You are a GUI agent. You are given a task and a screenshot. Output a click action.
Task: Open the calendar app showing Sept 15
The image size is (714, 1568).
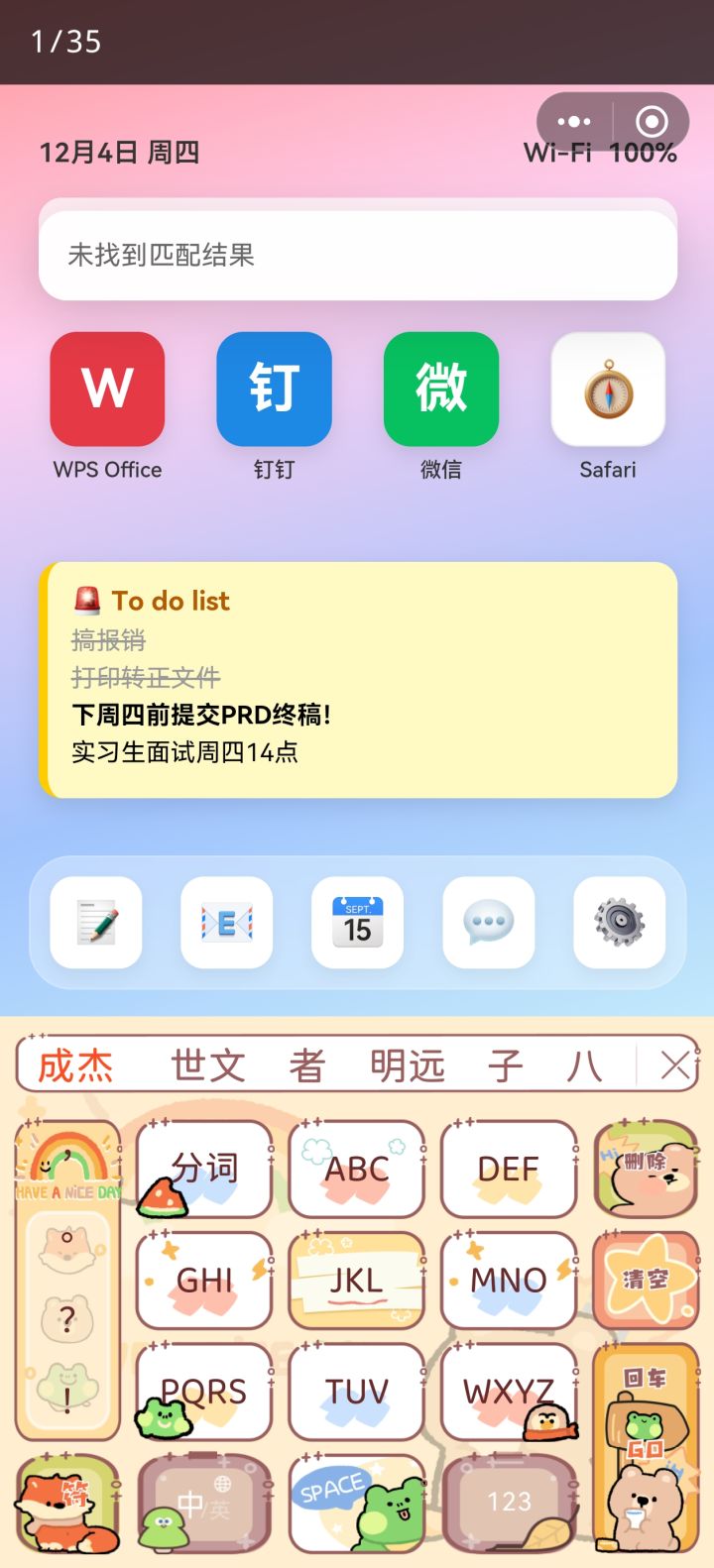[x=357, y=922]
